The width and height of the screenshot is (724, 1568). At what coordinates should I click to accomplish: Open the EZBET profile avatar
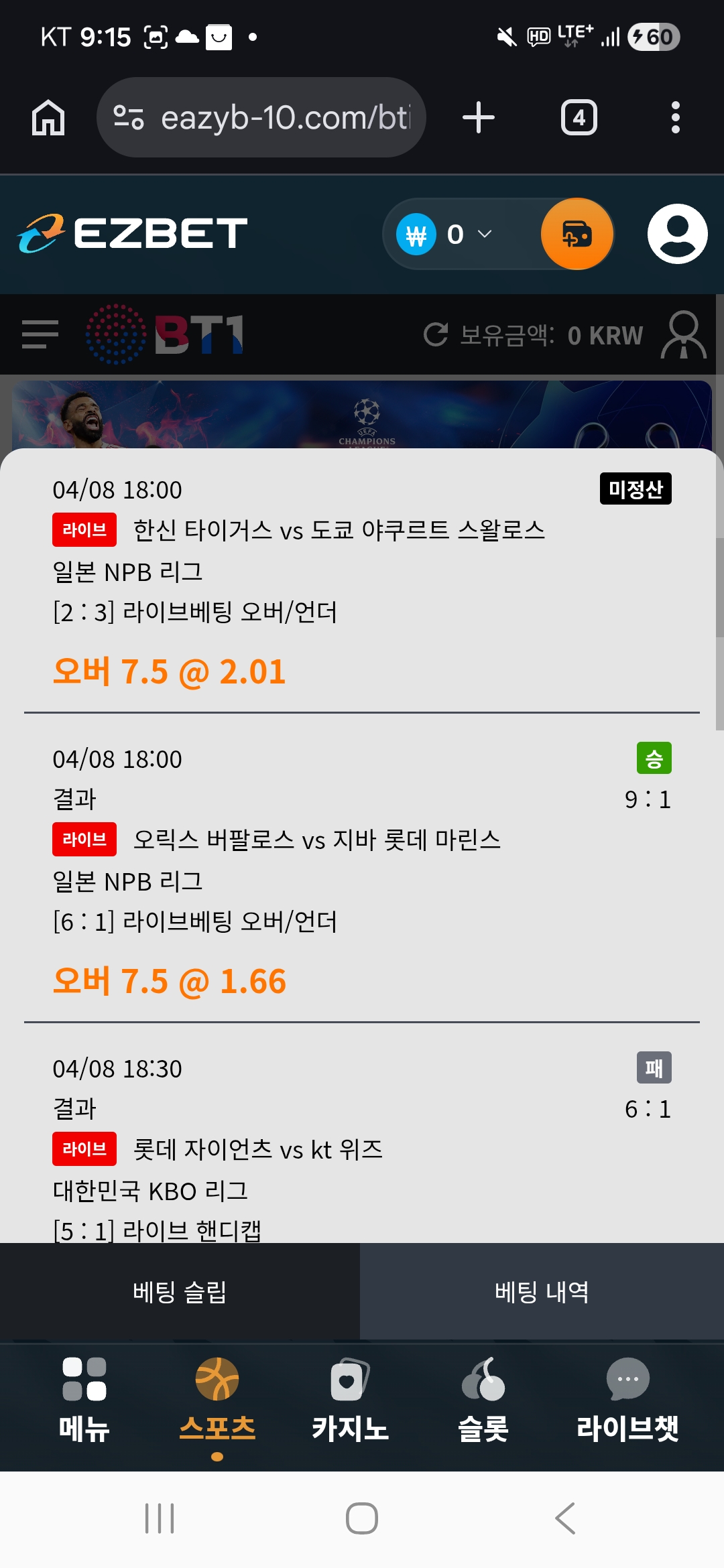677,235
